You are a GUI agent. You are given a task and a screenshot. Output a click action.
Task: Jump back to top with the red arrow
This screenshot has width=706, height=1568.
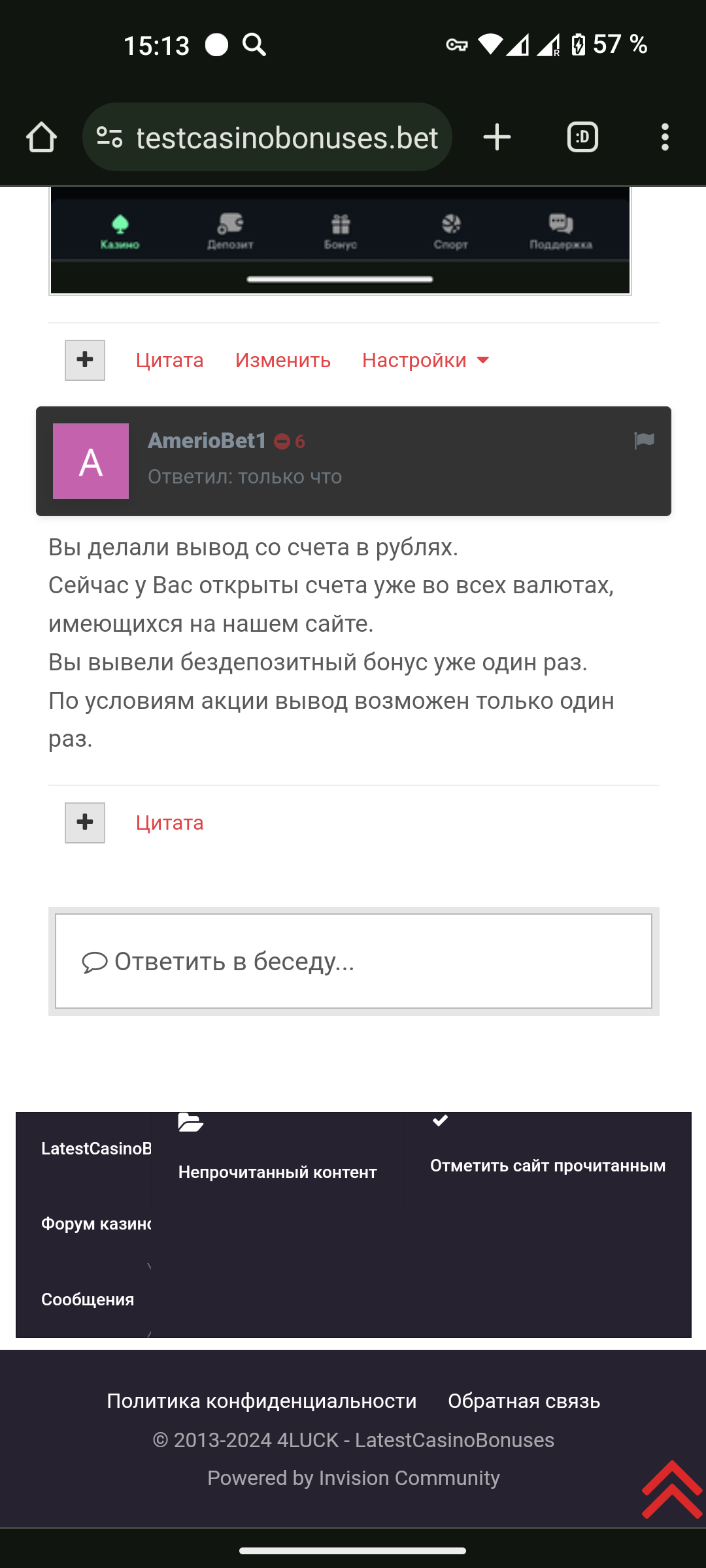671,1490
